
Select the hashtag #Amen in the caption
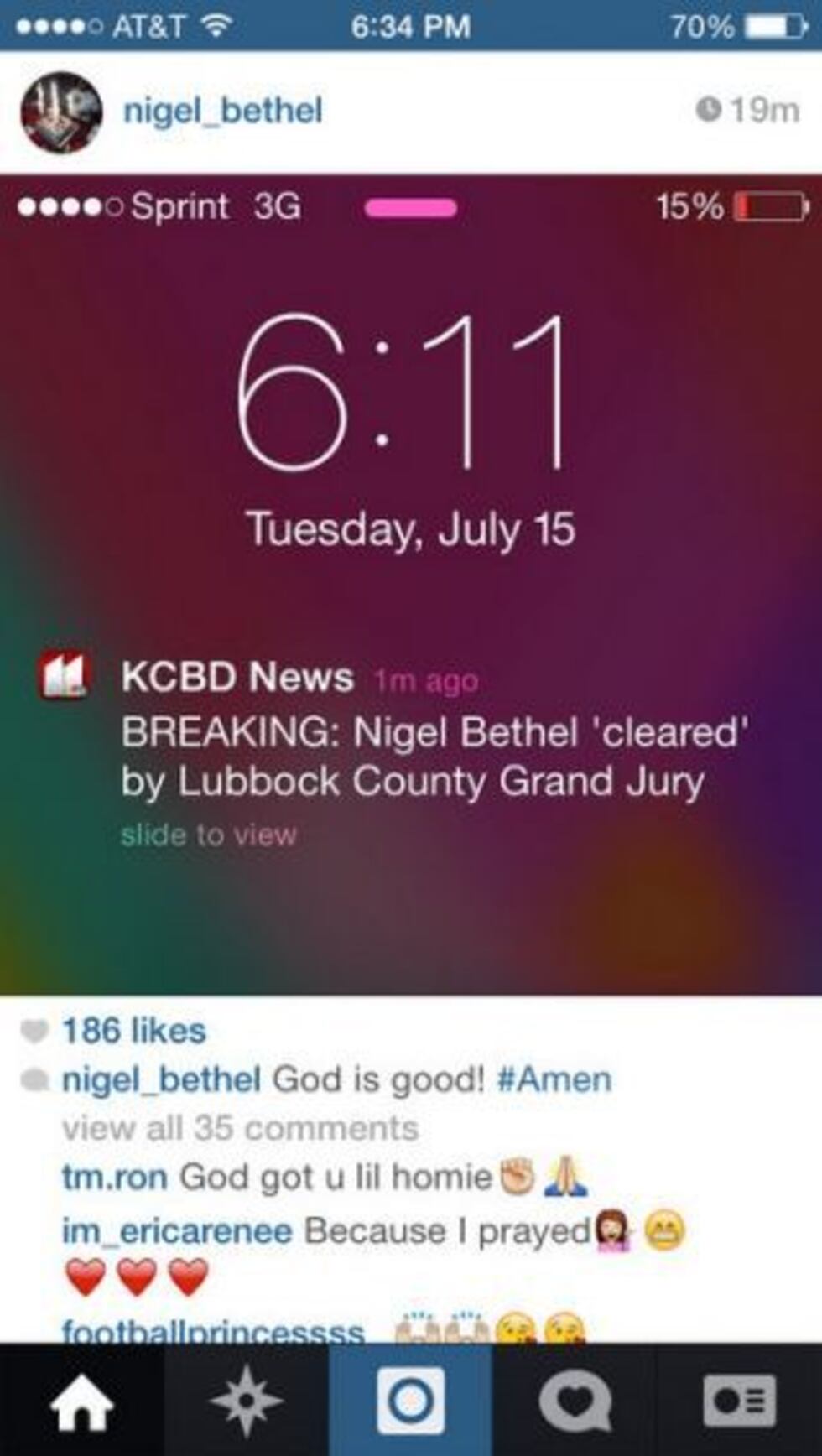tap(555, 1080)
